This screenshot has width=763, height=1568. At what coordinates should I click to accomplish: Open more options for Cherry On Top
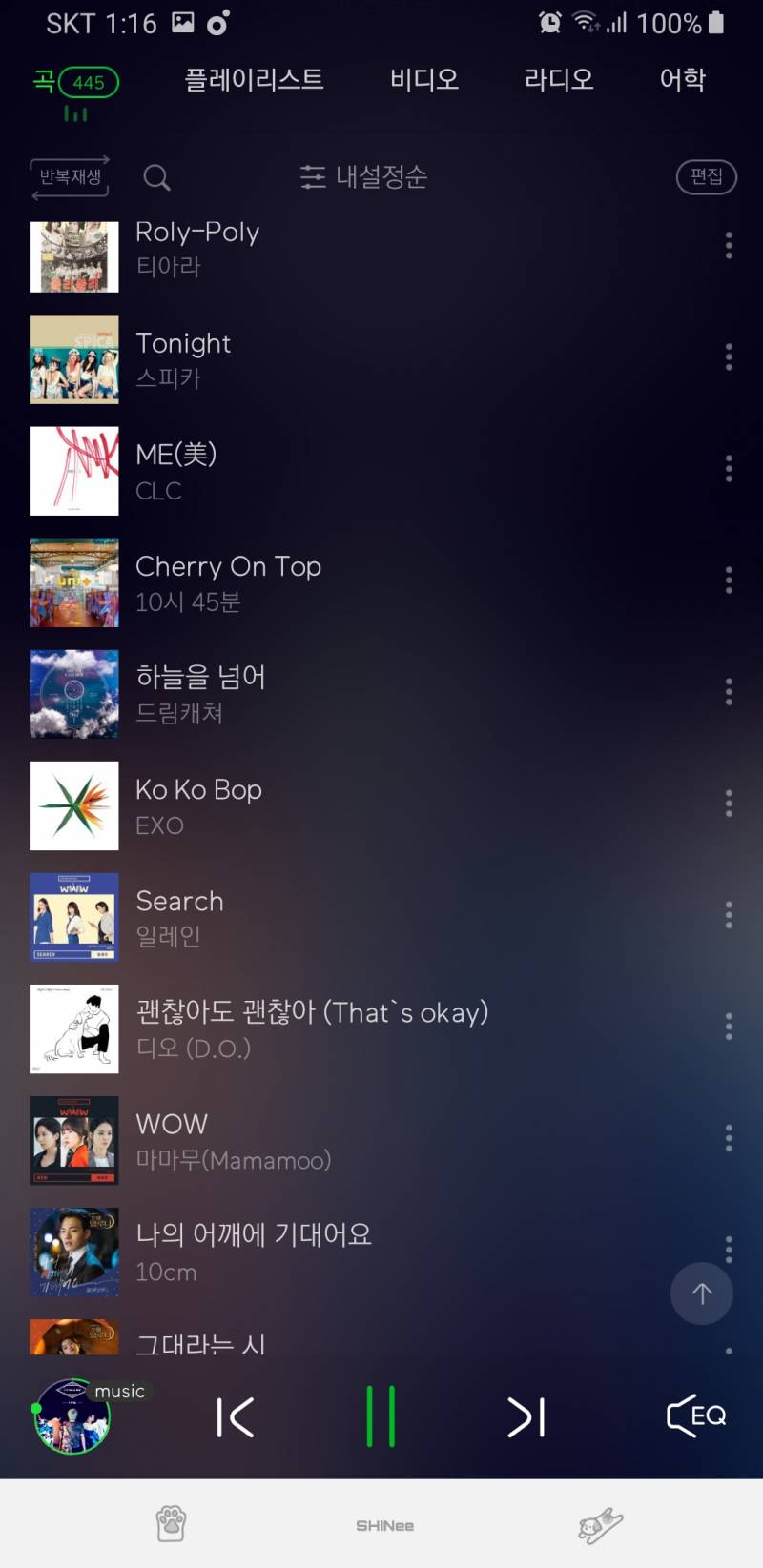coord(729,580)
